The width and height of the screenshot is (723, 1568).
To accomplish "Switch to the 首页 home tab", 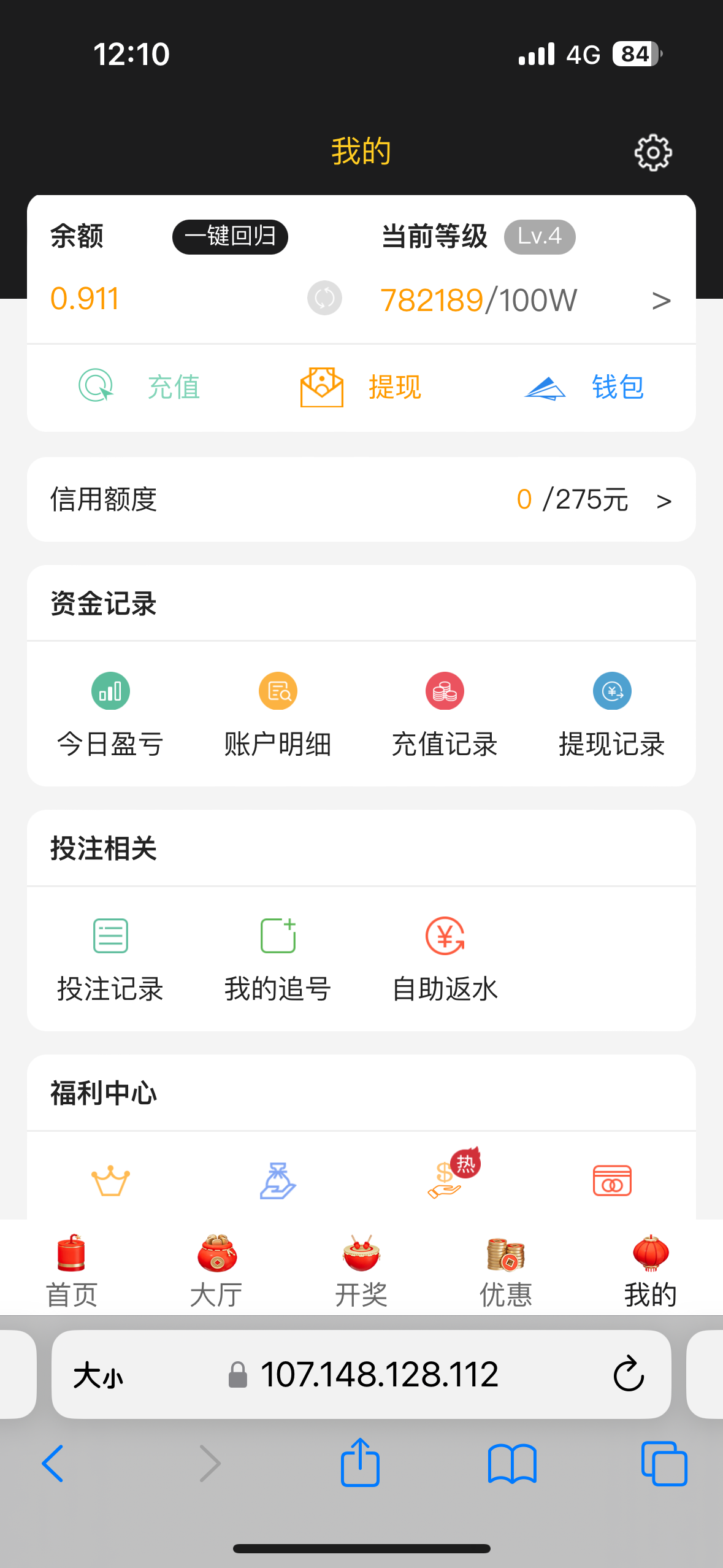I will click(72, 1270).
